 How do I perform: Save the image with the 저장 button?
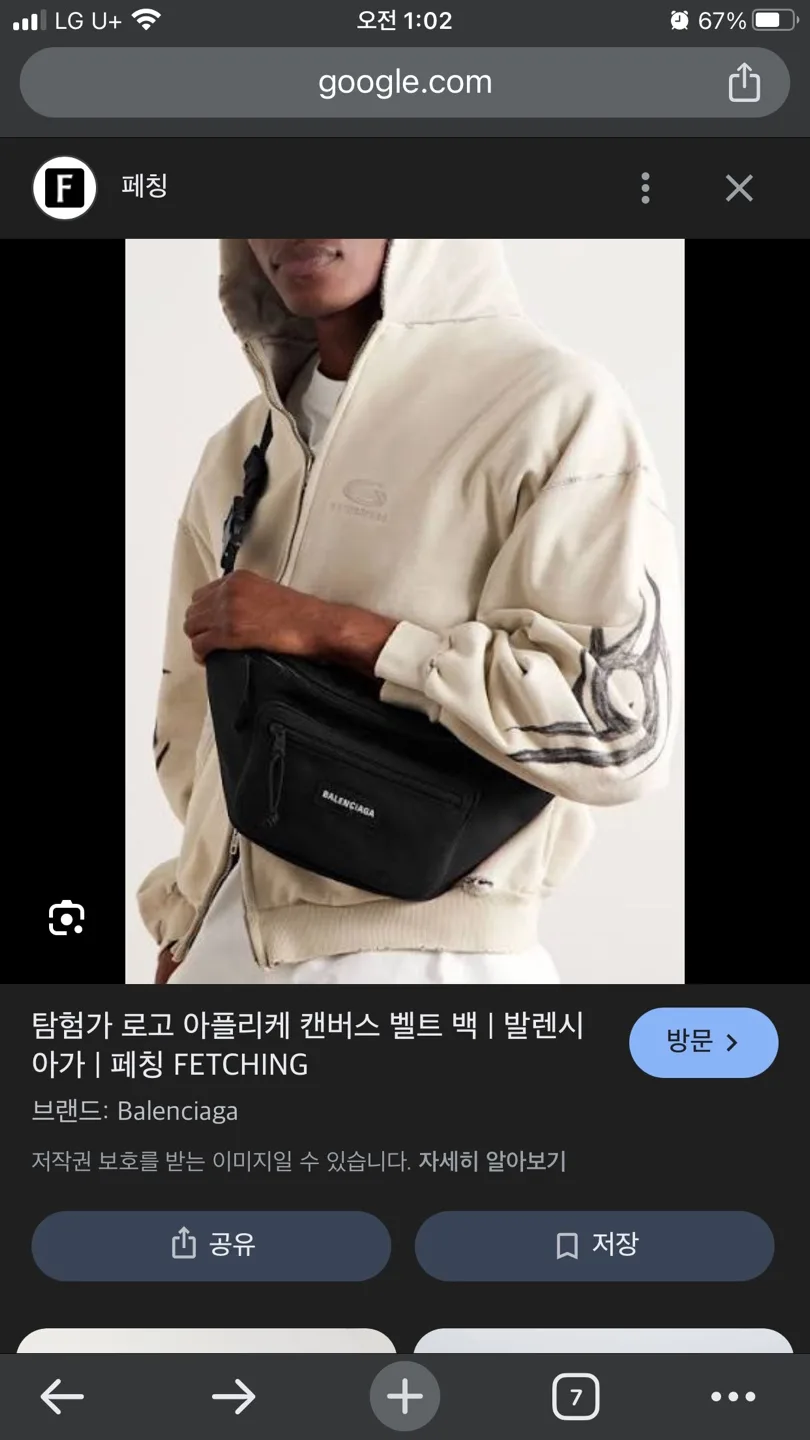tap(594, 1245)
